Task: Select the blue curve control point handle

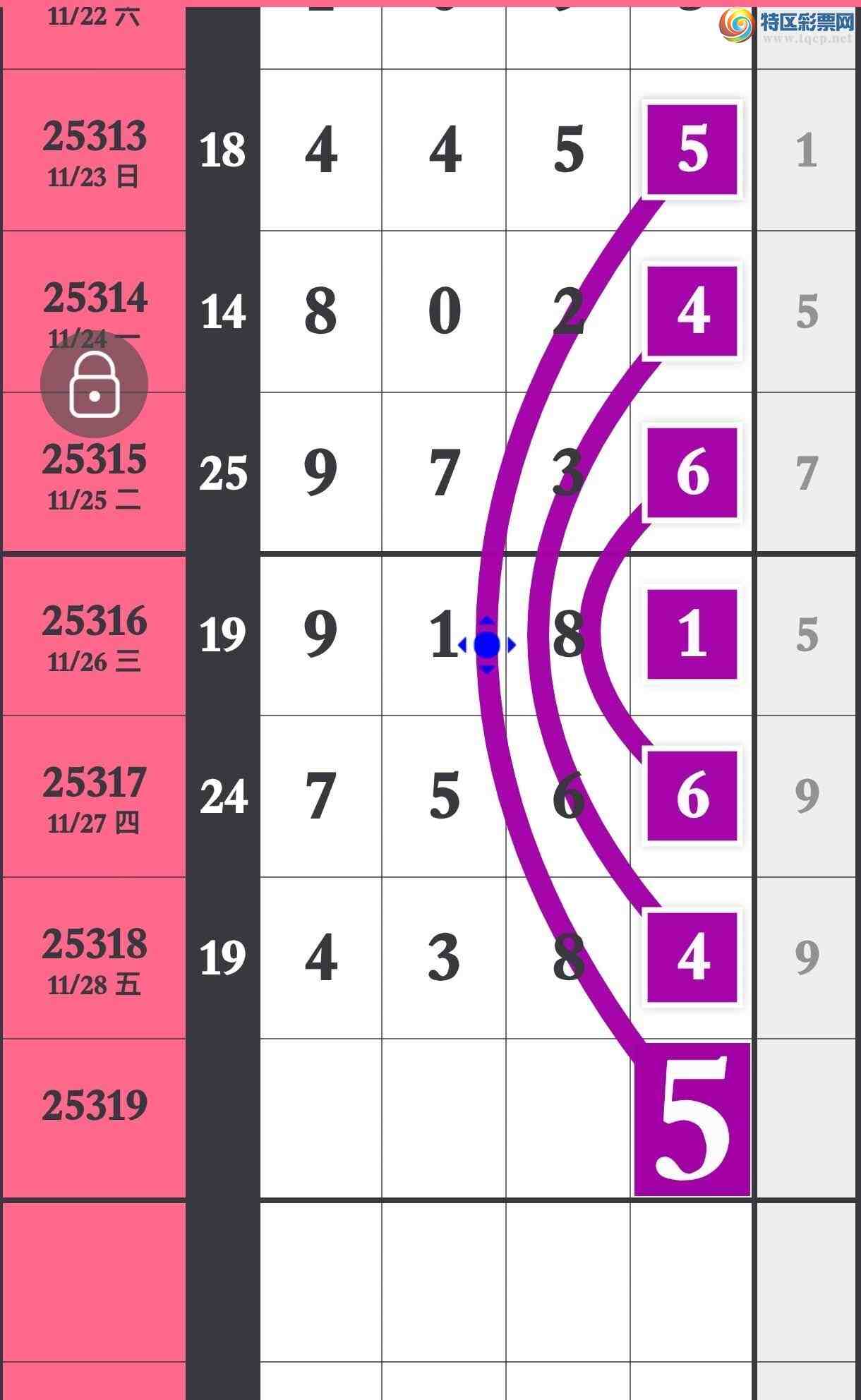Action: point(487,645)
